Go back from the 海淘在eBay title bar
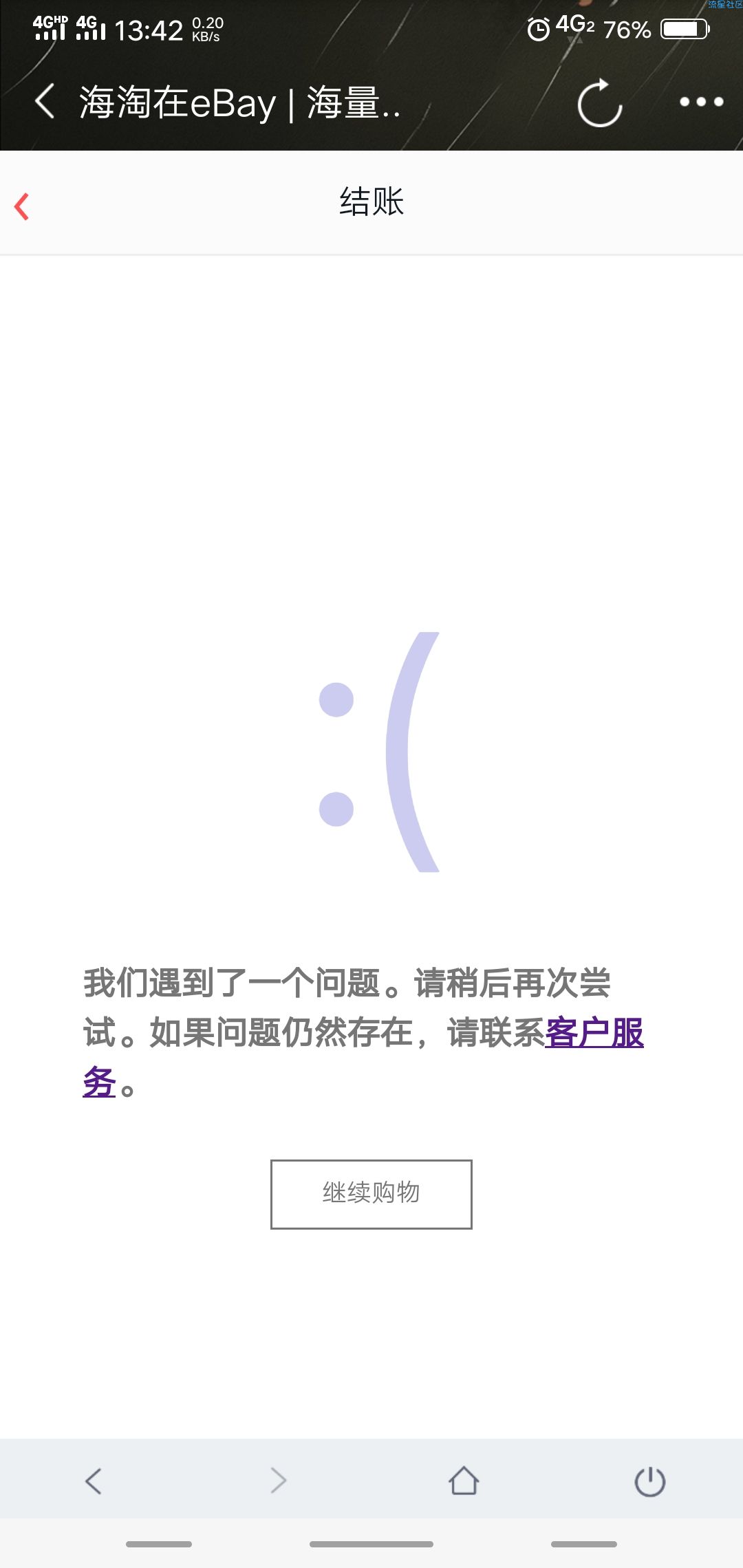743x1568 pixels. click(x=45, y=102)
